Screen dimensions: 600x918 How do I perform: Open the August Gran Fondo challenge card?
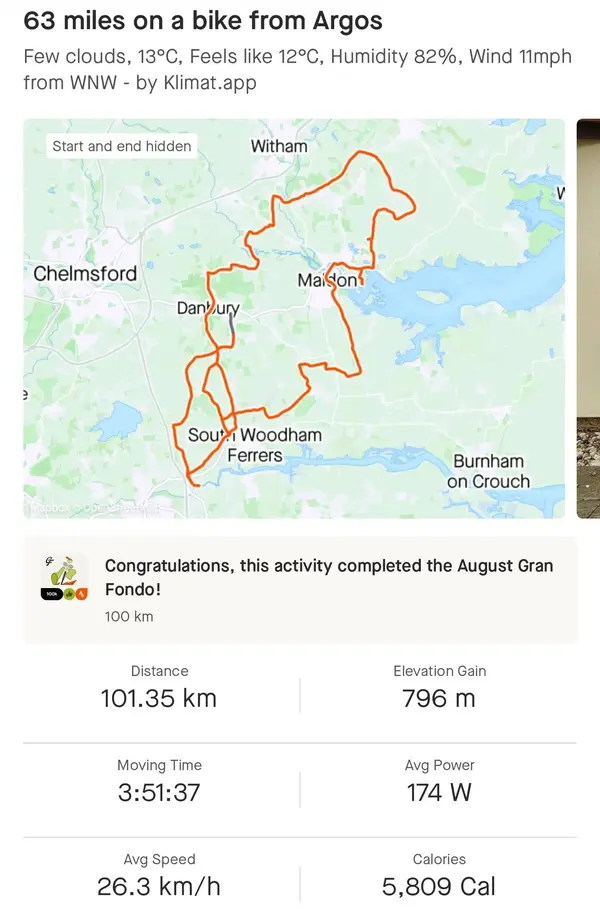click(x=300, y=589)
